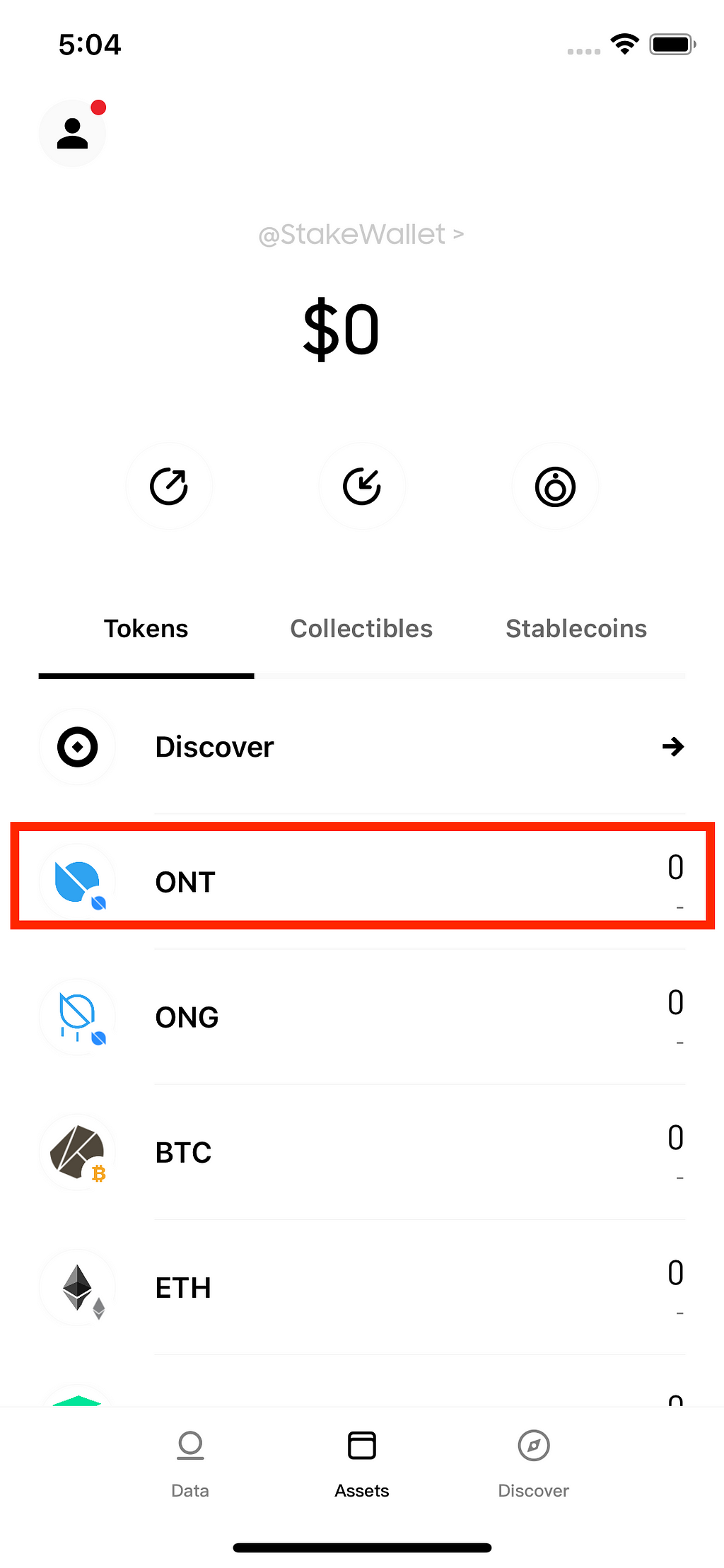
Task: Open the staking ring icon button
Action: (555, 487)
